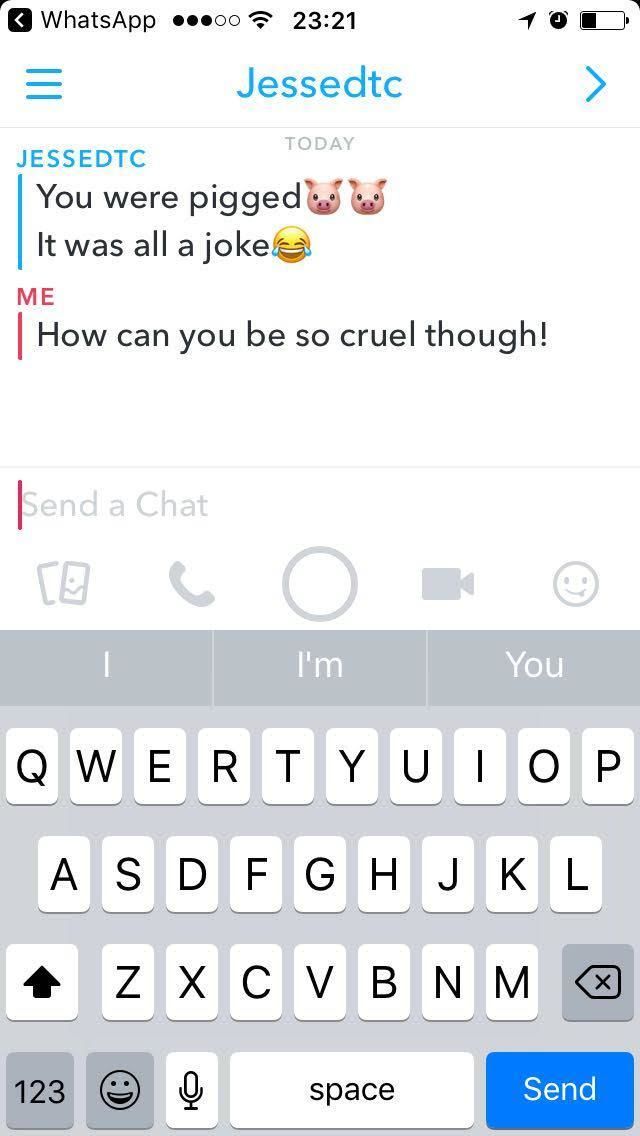Start a video call with Jessedtc
Viewport: 640px width, 1136px height.
click(x=448, y=584)
